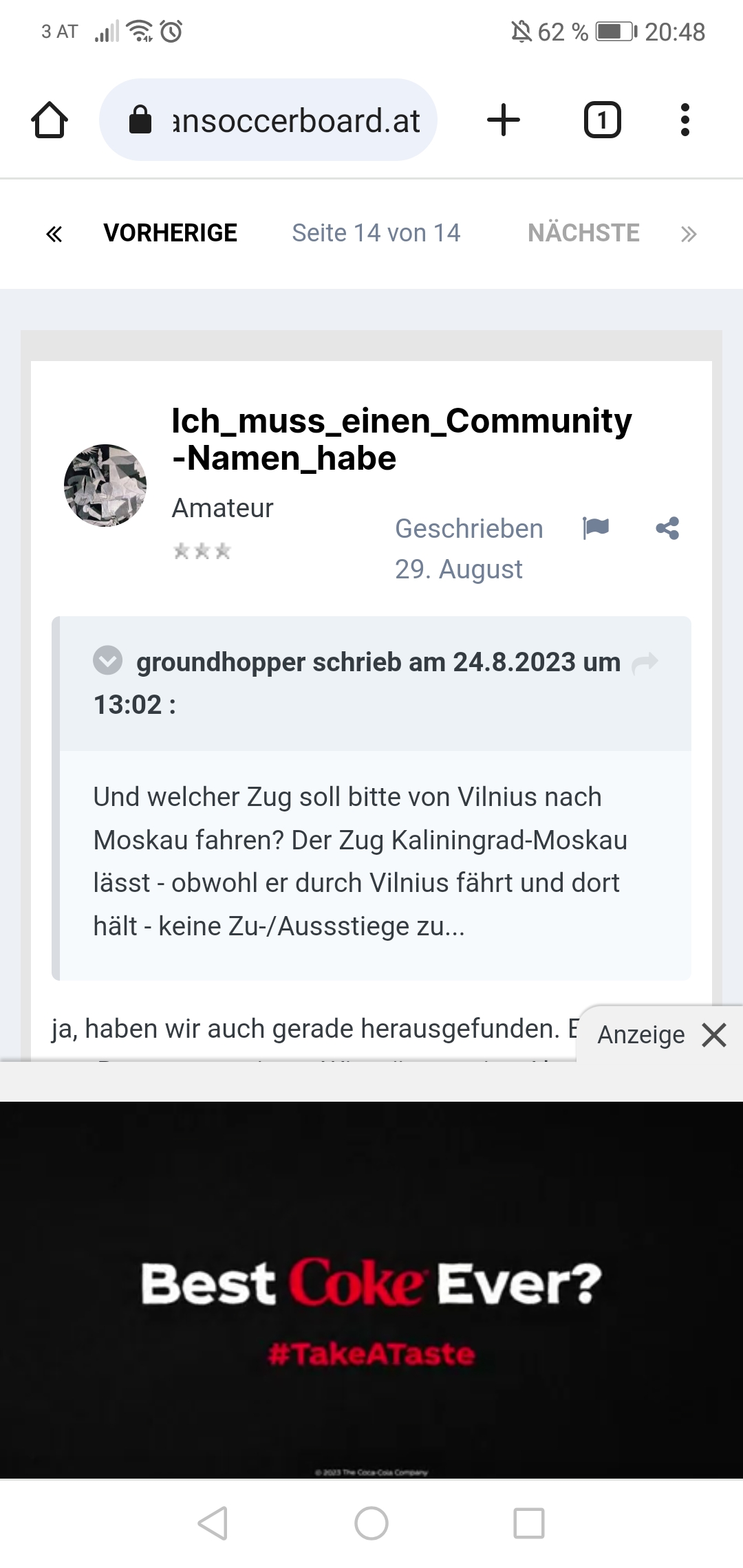Collapse the groundhopper quote
This screenshot has width=743, height=1568.
point(108,662)
